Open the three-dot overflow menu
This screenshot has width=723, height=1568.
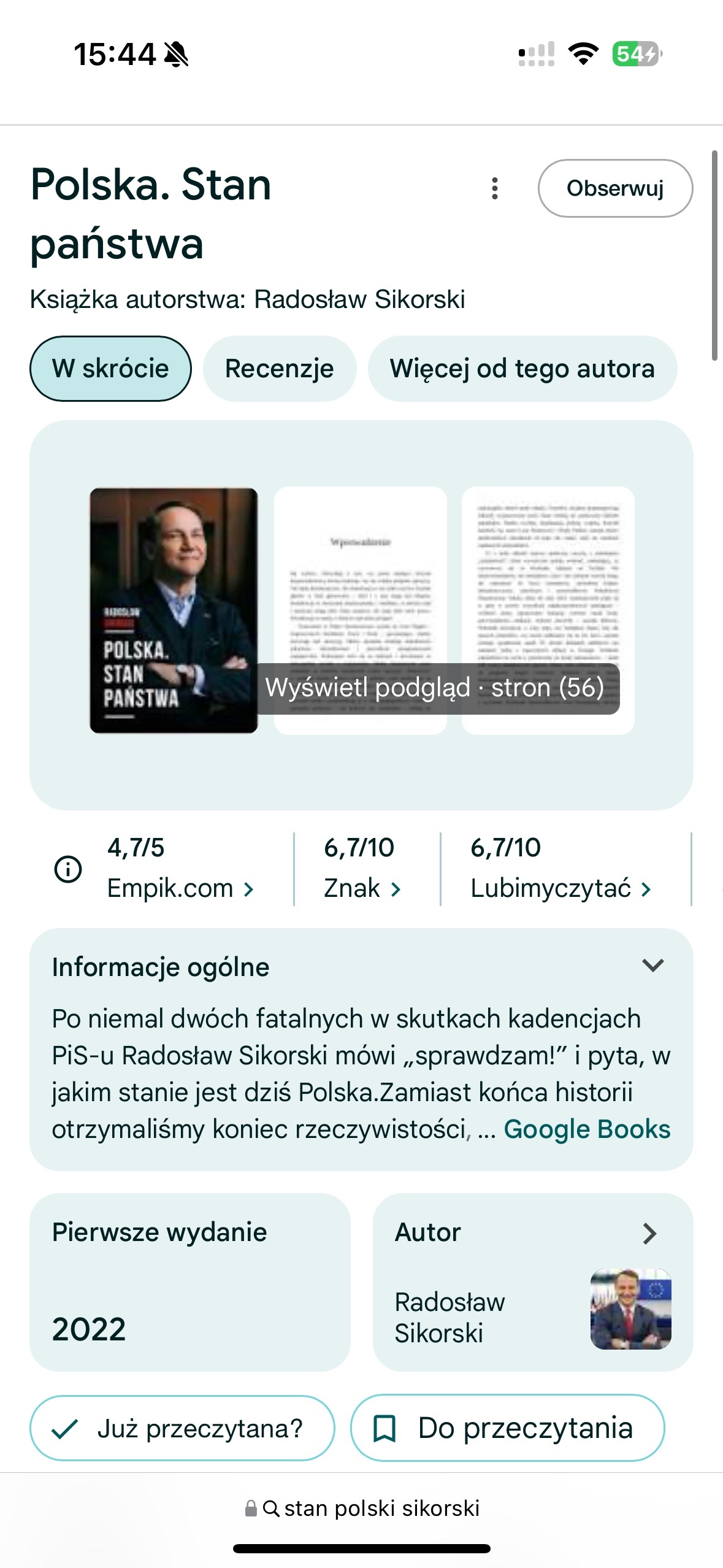pos(494,188)
